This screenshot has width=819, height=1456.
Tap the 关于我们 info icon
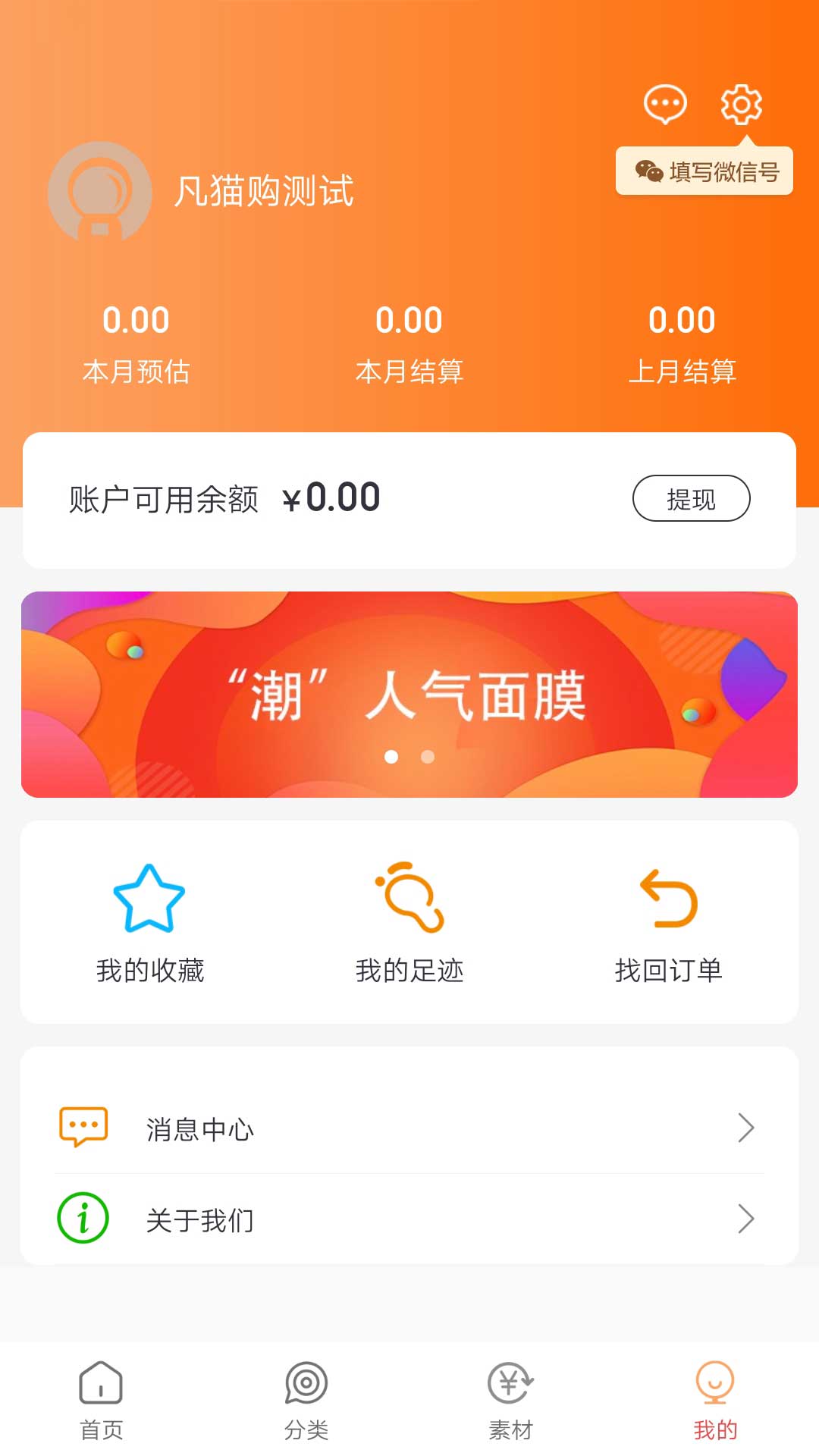click(x=84, y=1219)
